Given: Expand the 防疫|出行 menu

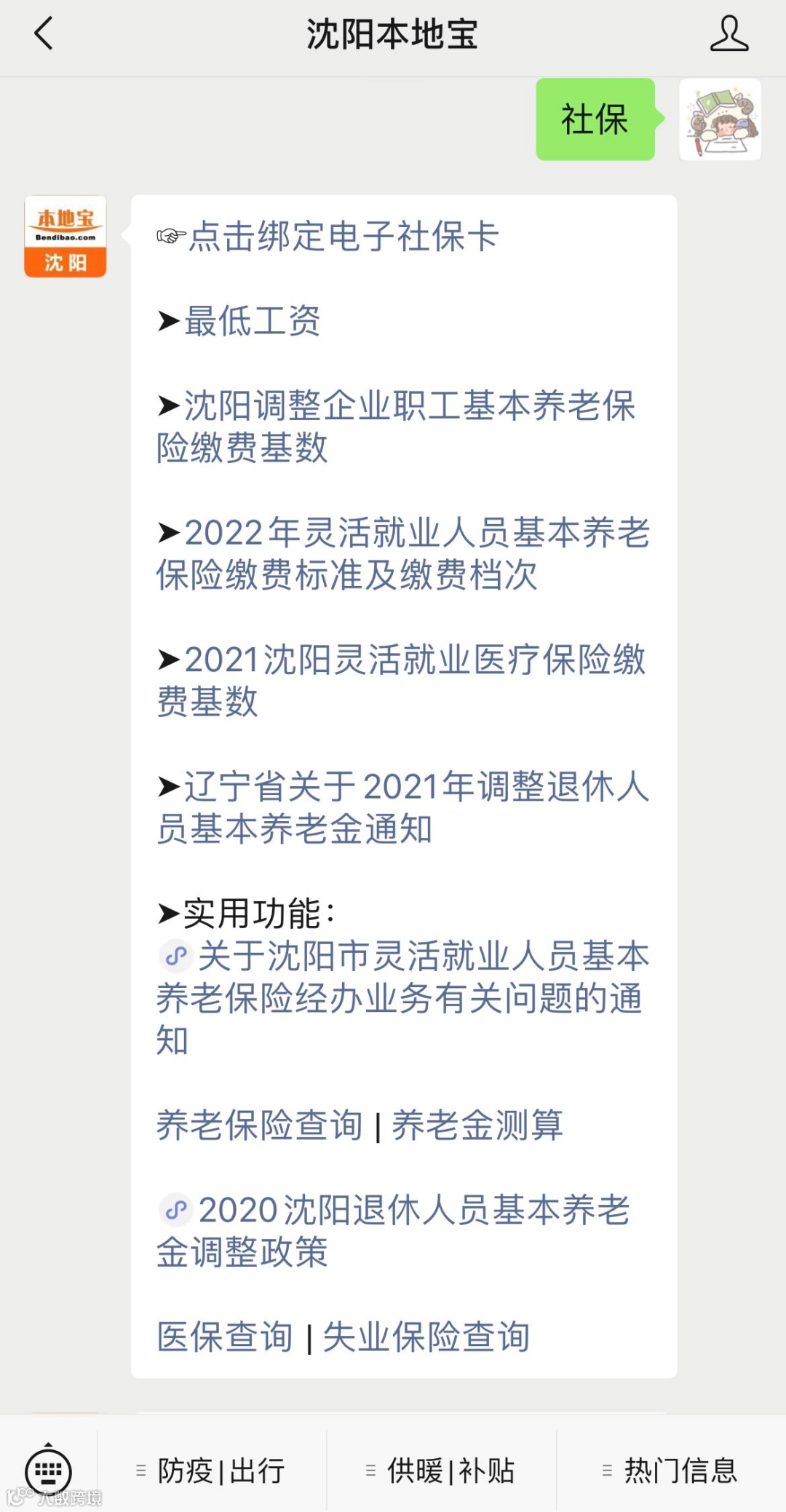Looking at the screenshot, I should click(211, 1471).
